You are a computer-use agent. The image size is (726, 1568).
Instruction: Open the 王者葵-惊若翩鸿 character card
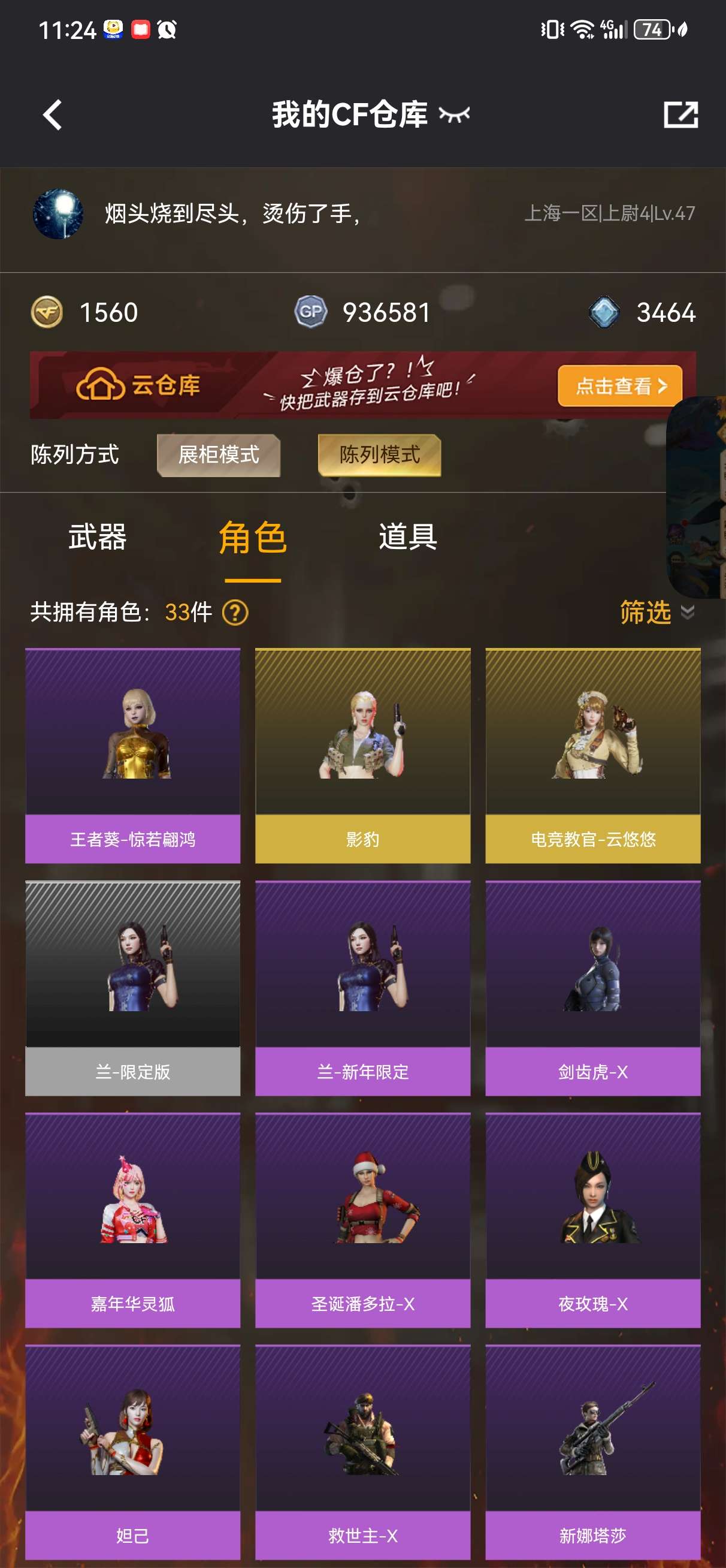[x=132, y=755]
